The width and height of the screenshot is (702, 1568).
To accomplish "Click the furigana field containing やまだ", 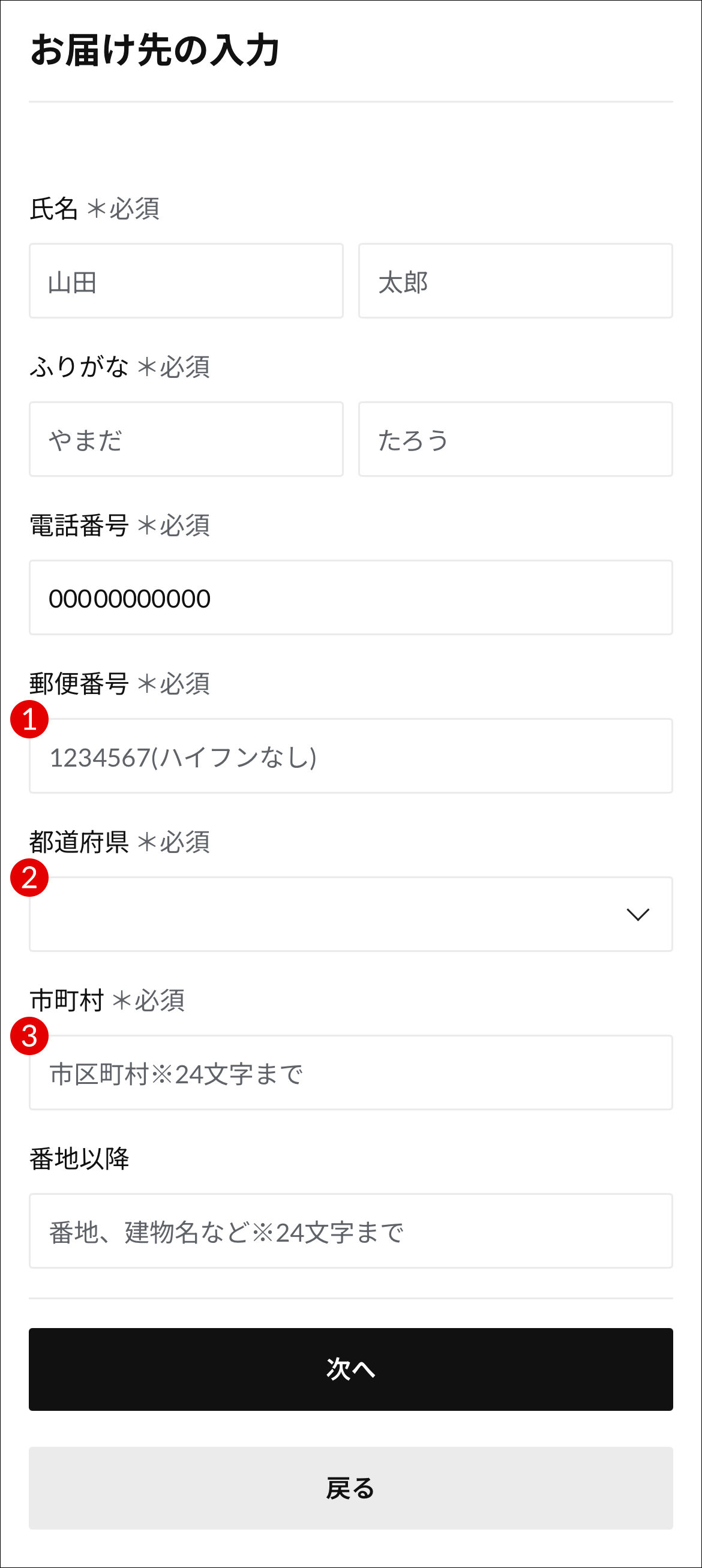I will (x=185, y=438).
